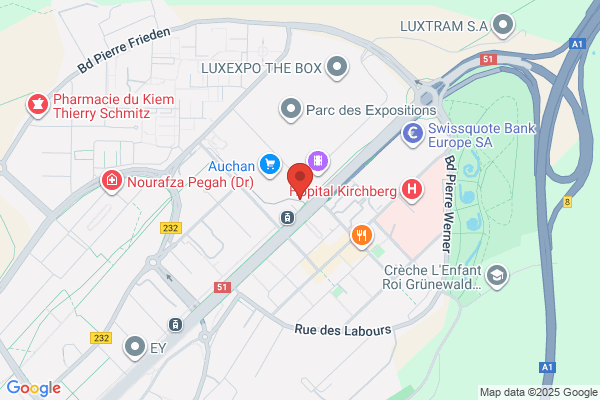
Task: Tap the orange restaurant marker
Action: coord(362,236)
